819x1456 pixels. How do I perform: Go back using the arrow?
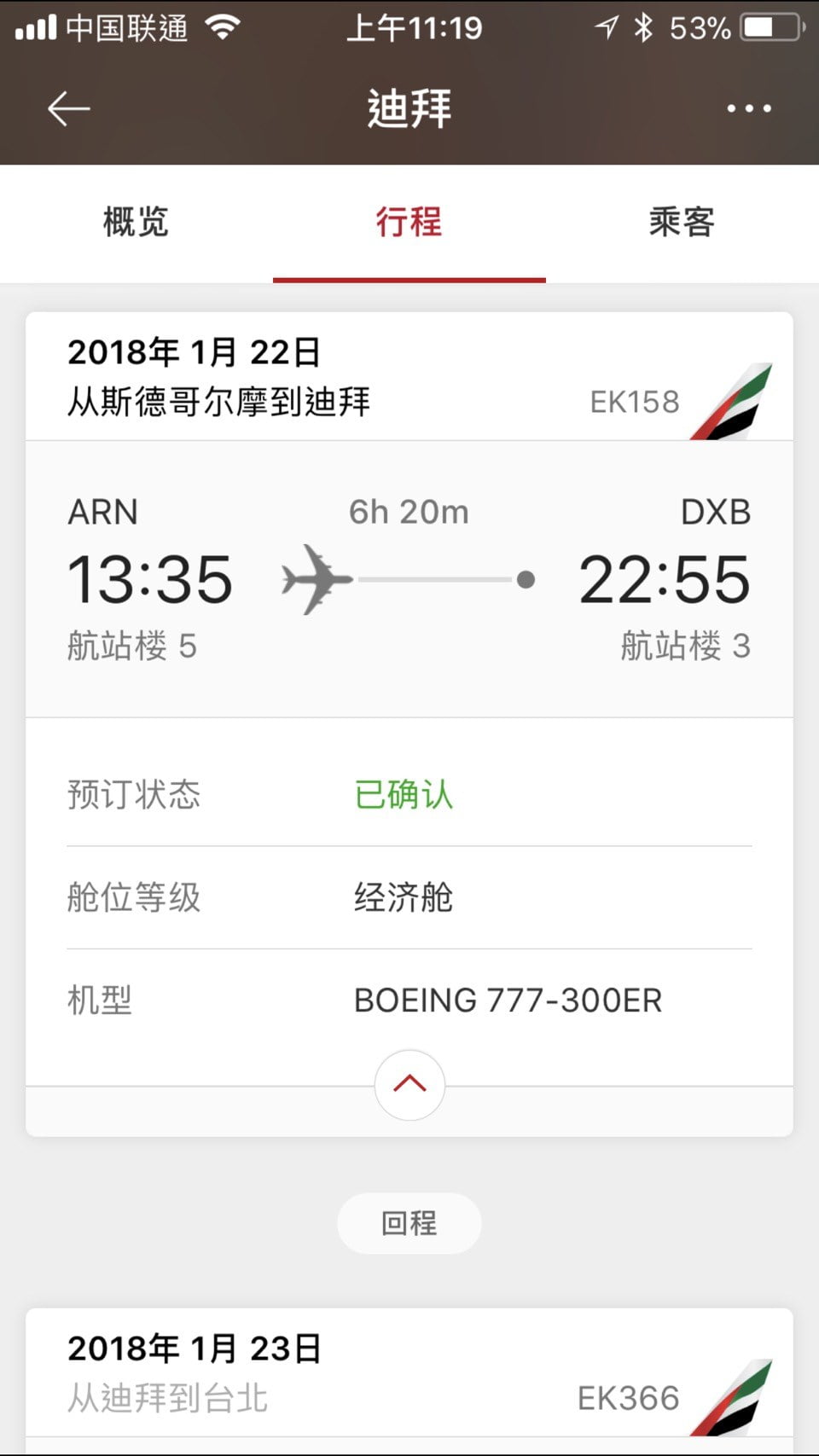point(68,109)
